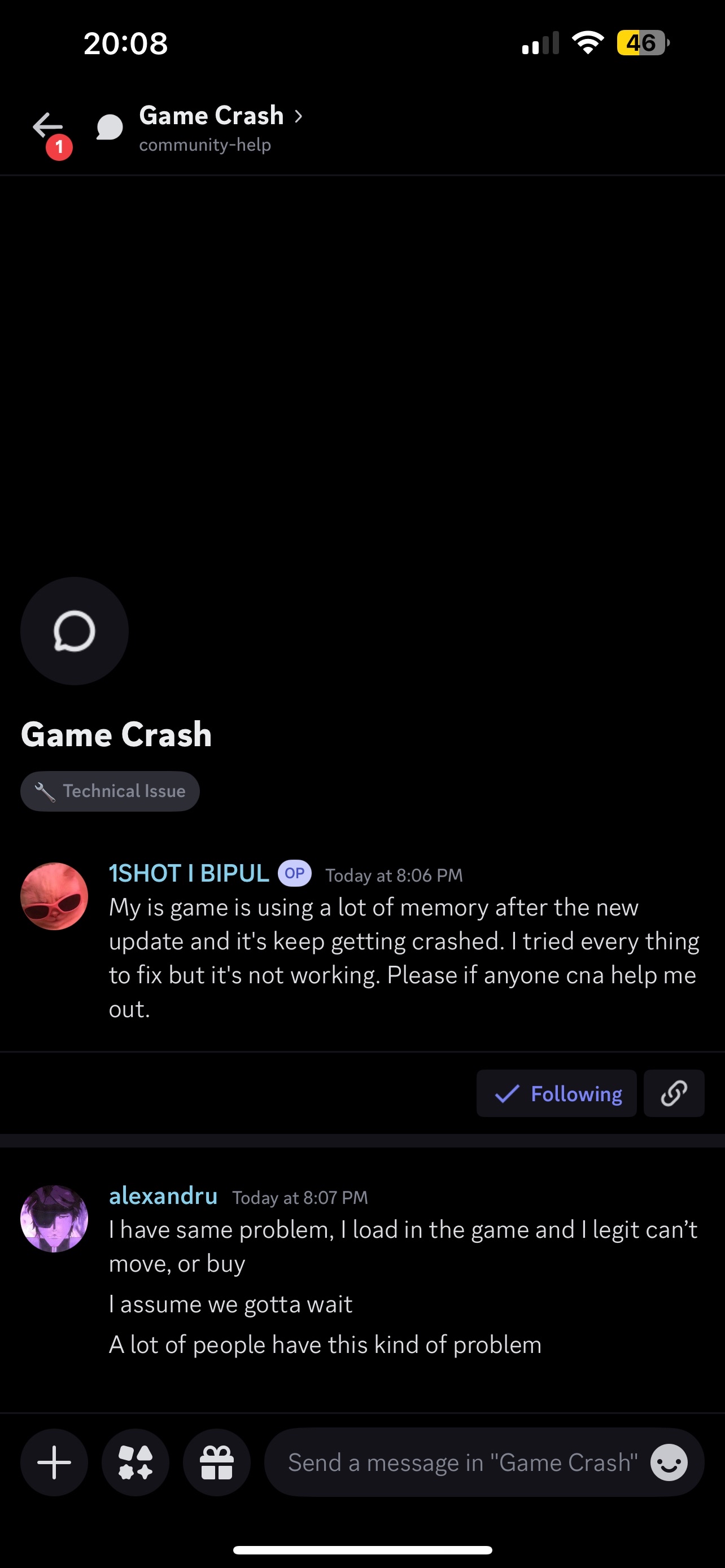Open 1SHOT I BIPUL's profile avatar

[x=54, y=896]
